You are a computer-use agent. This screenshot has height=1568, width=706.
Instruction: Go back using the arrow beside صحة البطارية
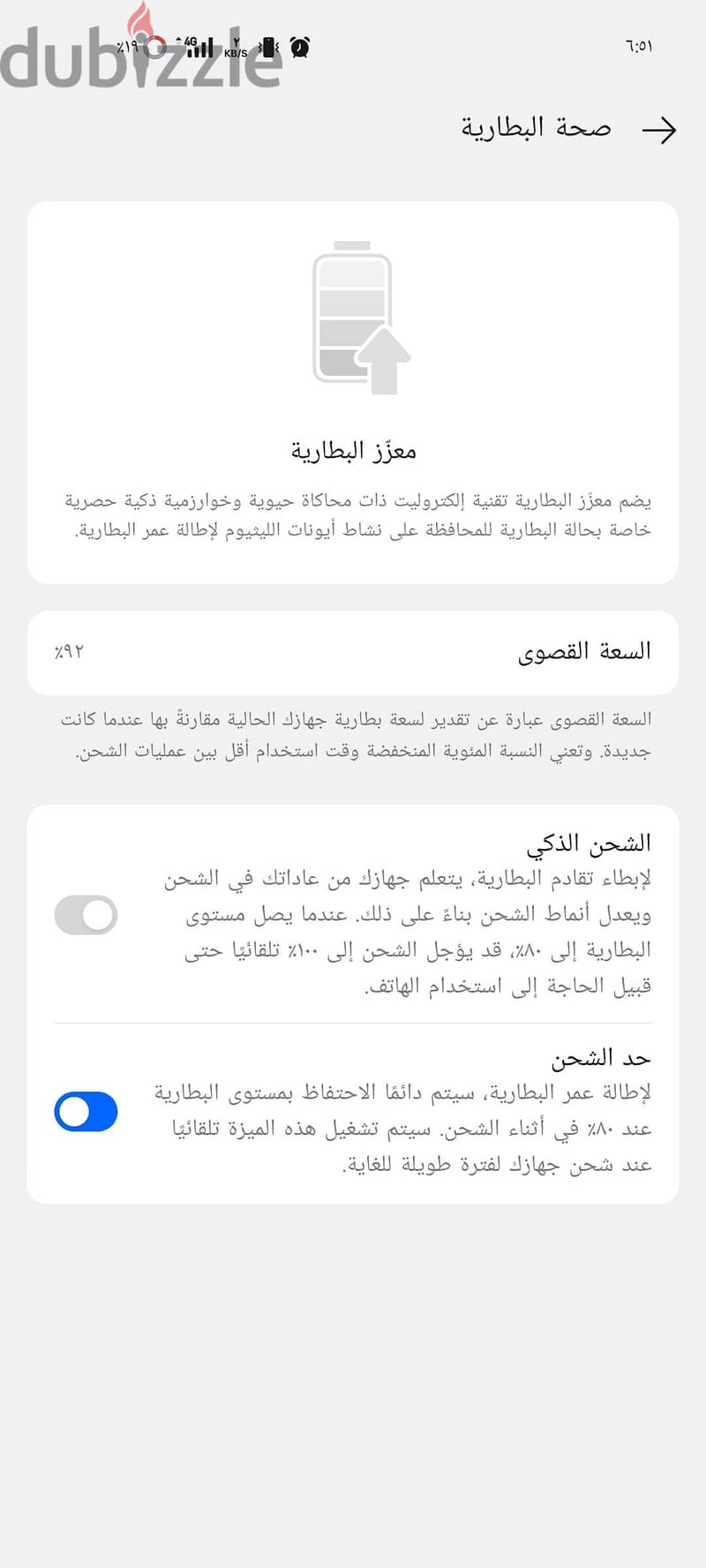point(659,131)
